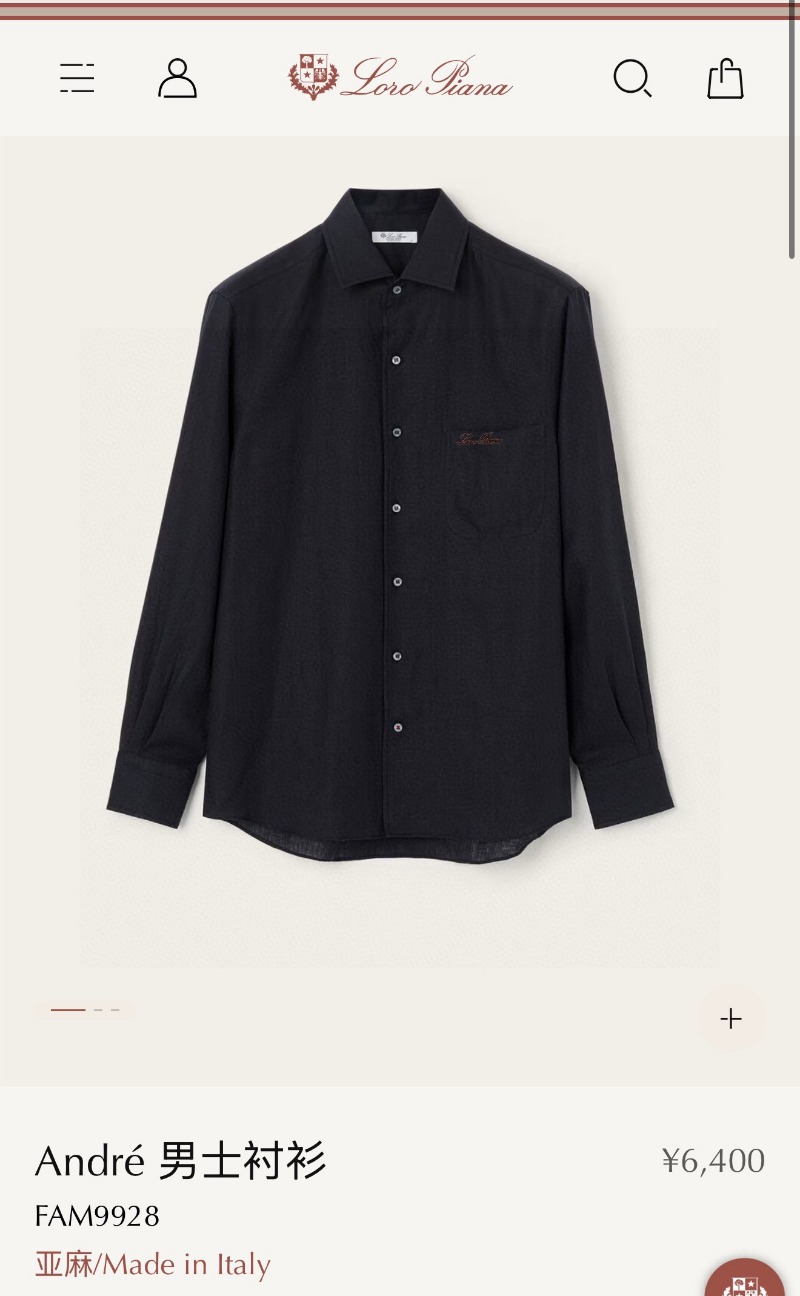Open the hamburger navigation menu
The height and width of the screenshot is (1296, 800).
77,78
